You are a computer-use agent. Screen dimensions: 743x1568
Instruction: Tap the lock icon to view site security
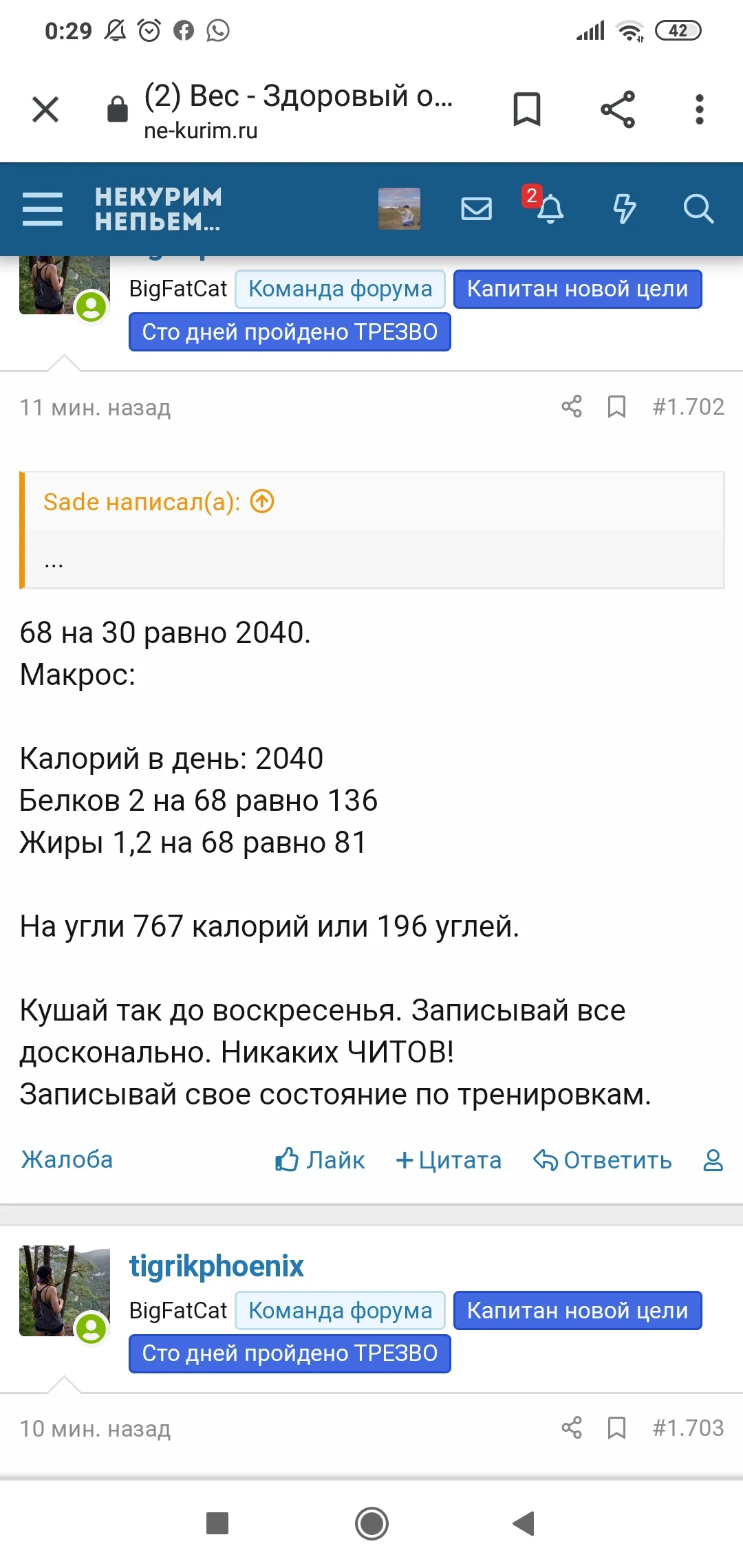tap(116, 109)
